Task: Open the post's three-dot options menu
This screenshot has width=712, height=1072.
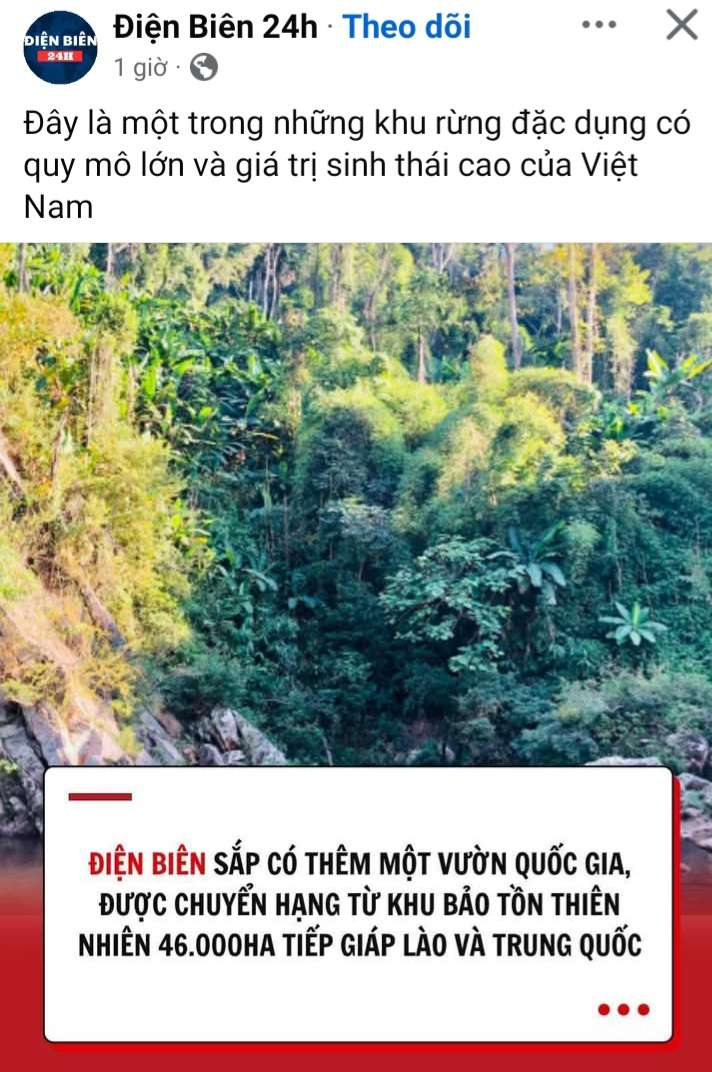Action: [599, 25]
